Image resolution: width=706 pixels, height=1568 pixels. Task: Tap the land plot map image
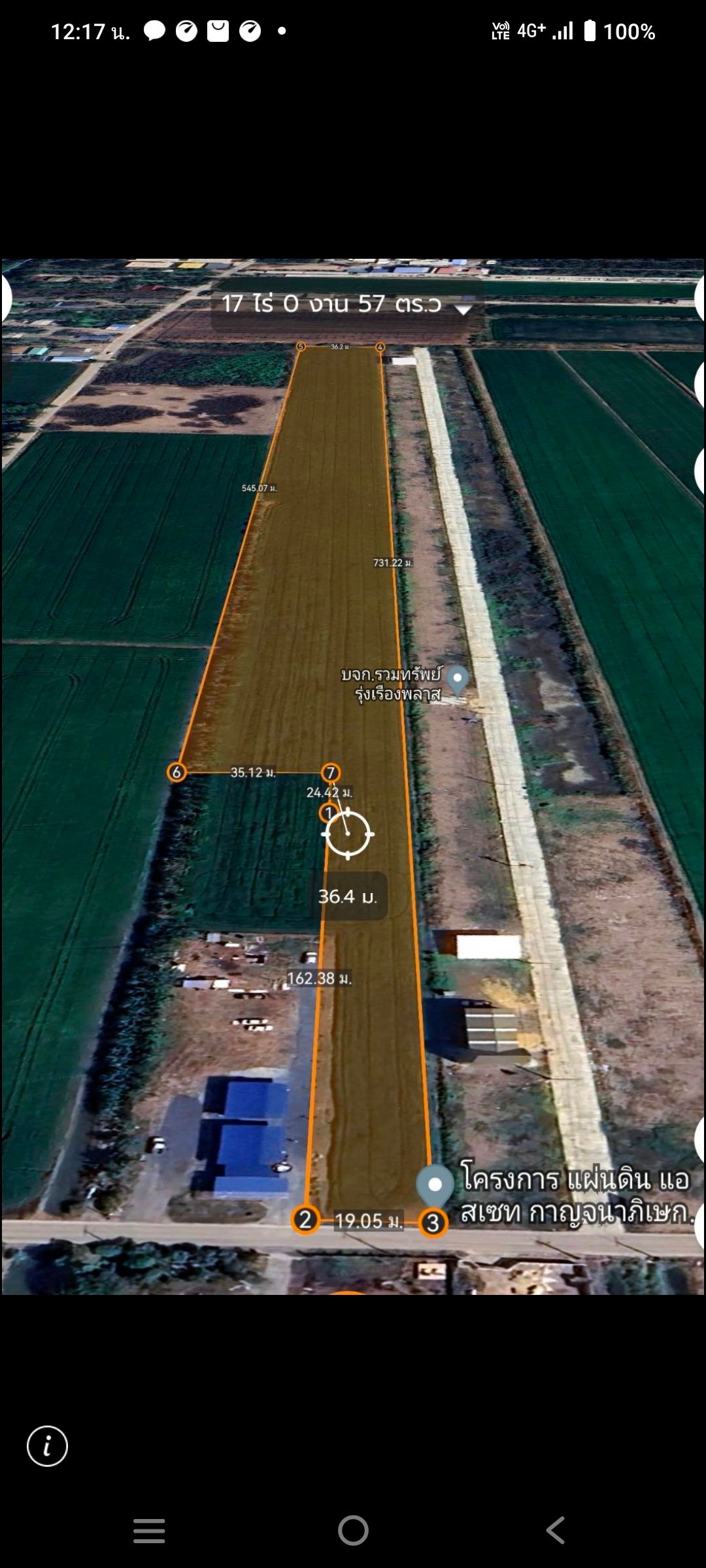point(353,777)
